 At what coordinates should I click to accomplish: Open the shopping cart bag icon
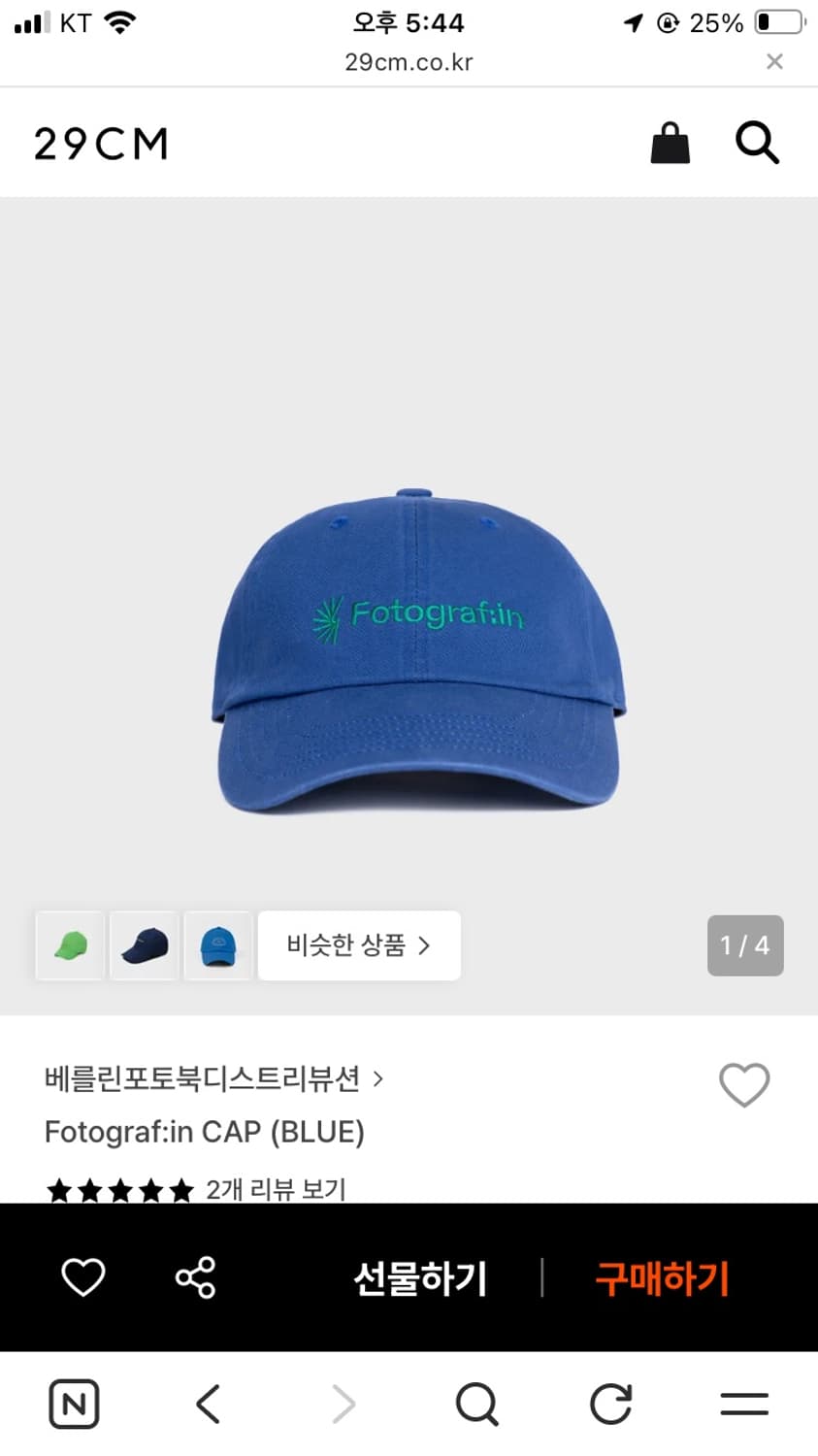pos(669,143)
